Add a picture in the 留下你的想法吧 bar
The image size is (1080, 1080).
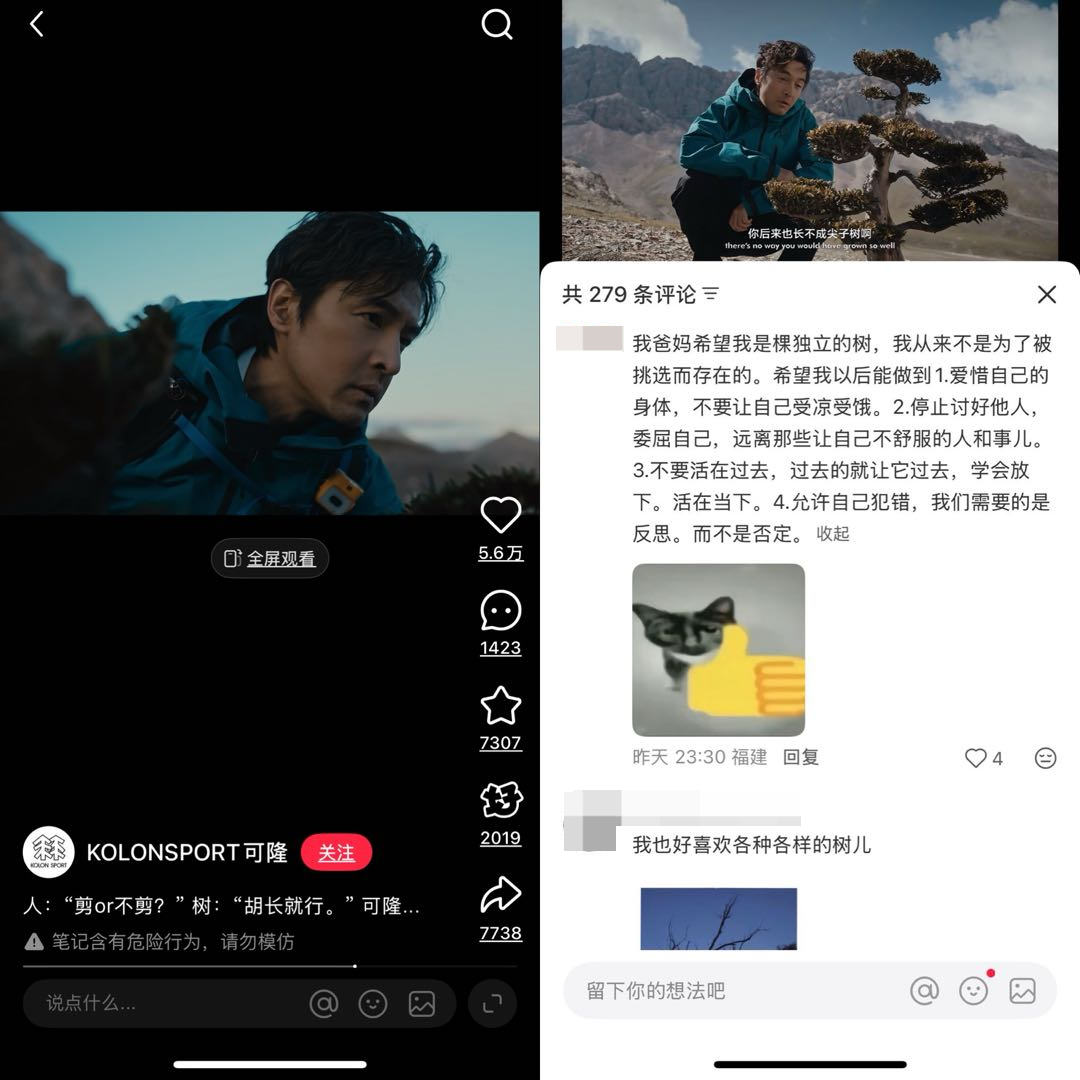[1022, 991]
